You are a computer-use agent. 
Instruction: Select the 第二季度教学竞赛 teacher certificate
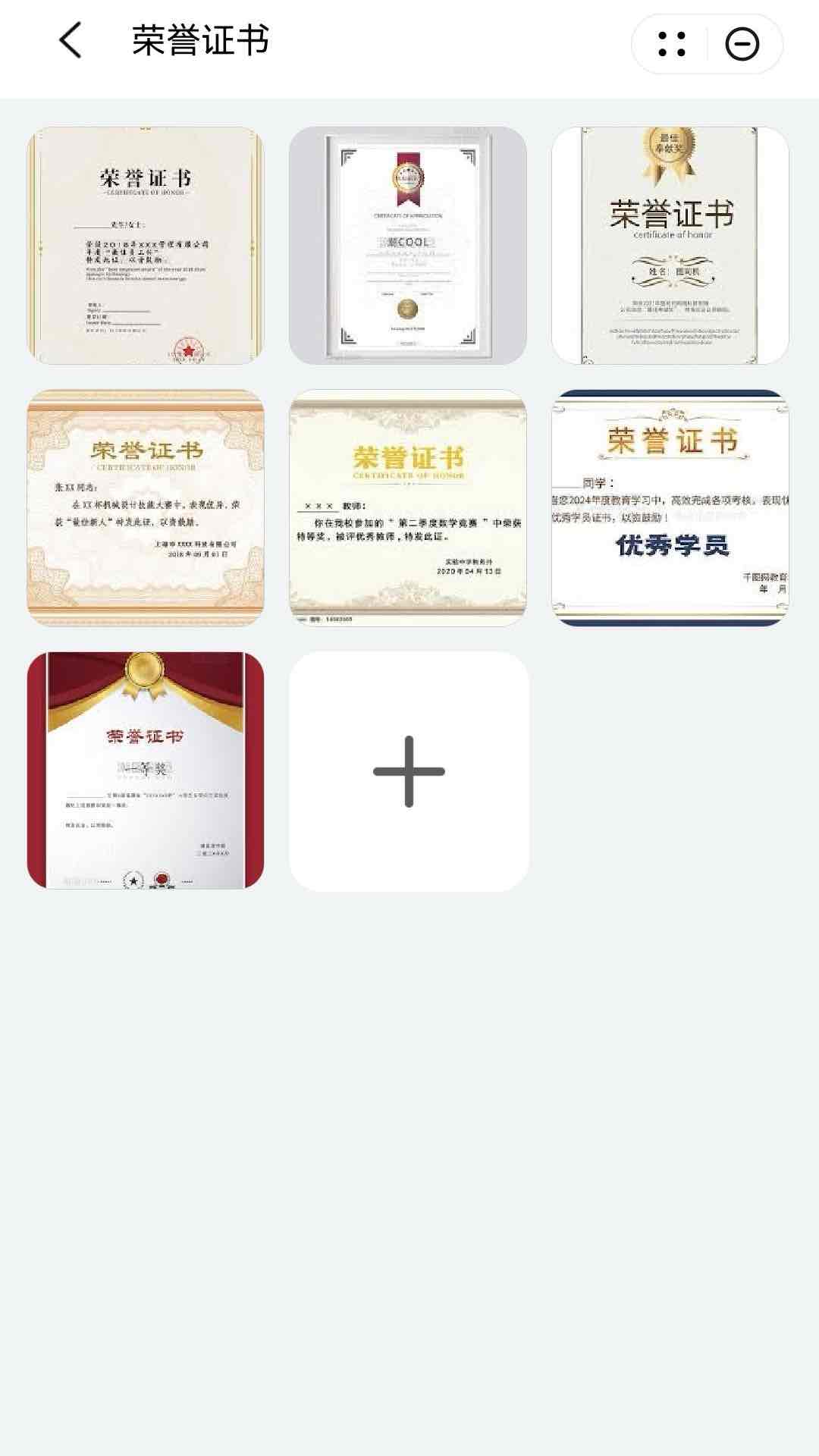coord(408,508)
